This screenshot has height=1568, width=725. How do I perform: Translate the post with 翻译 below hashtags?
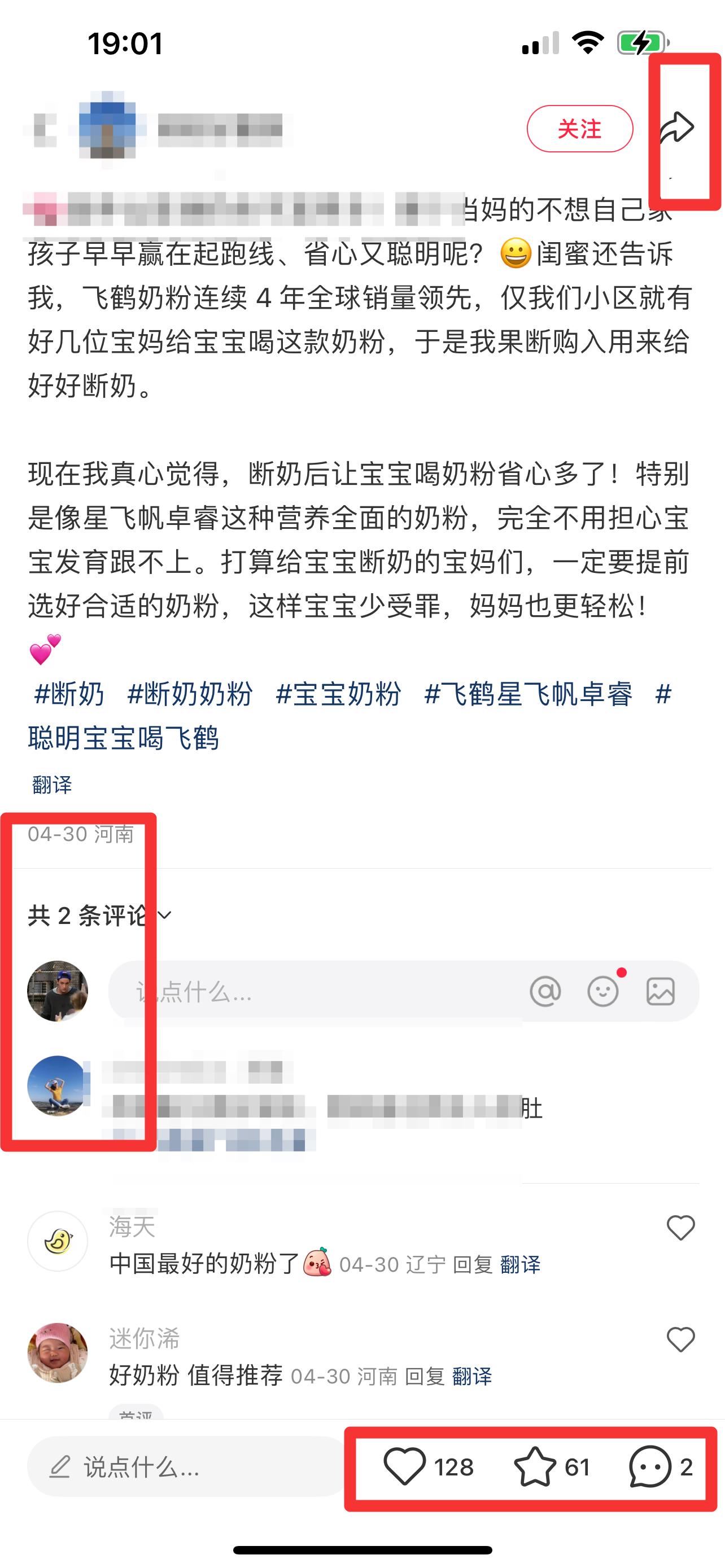pos(52,785)
